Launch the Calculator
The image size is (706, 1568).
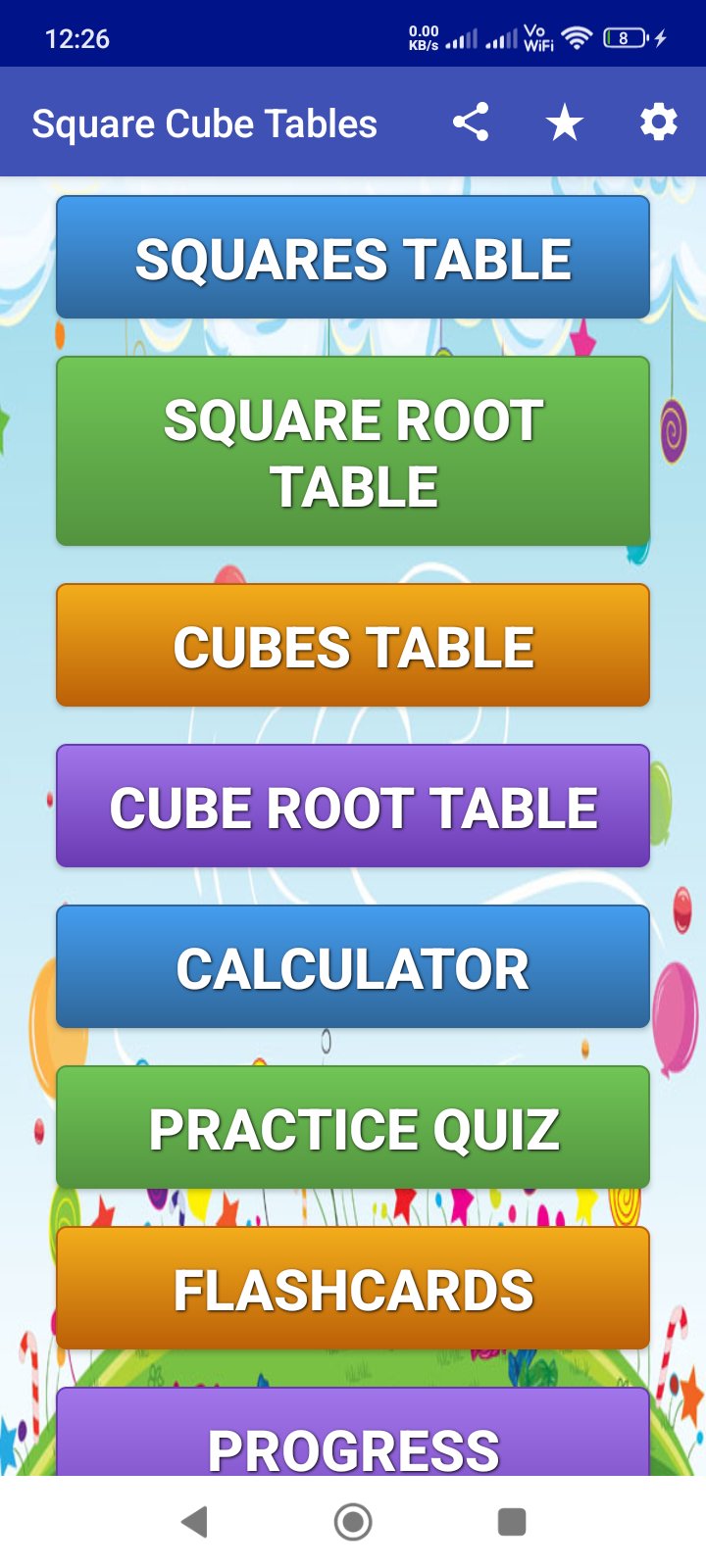353,967
